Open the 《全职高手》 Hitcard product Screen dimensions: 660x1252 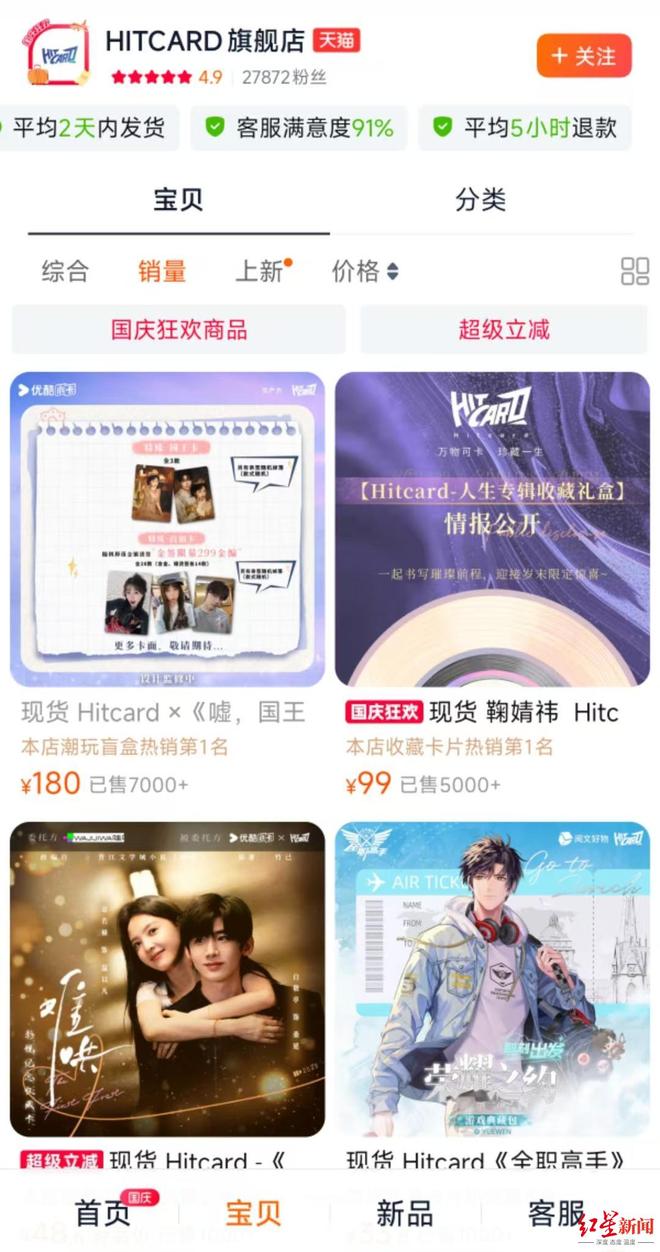tap(492, 978)
